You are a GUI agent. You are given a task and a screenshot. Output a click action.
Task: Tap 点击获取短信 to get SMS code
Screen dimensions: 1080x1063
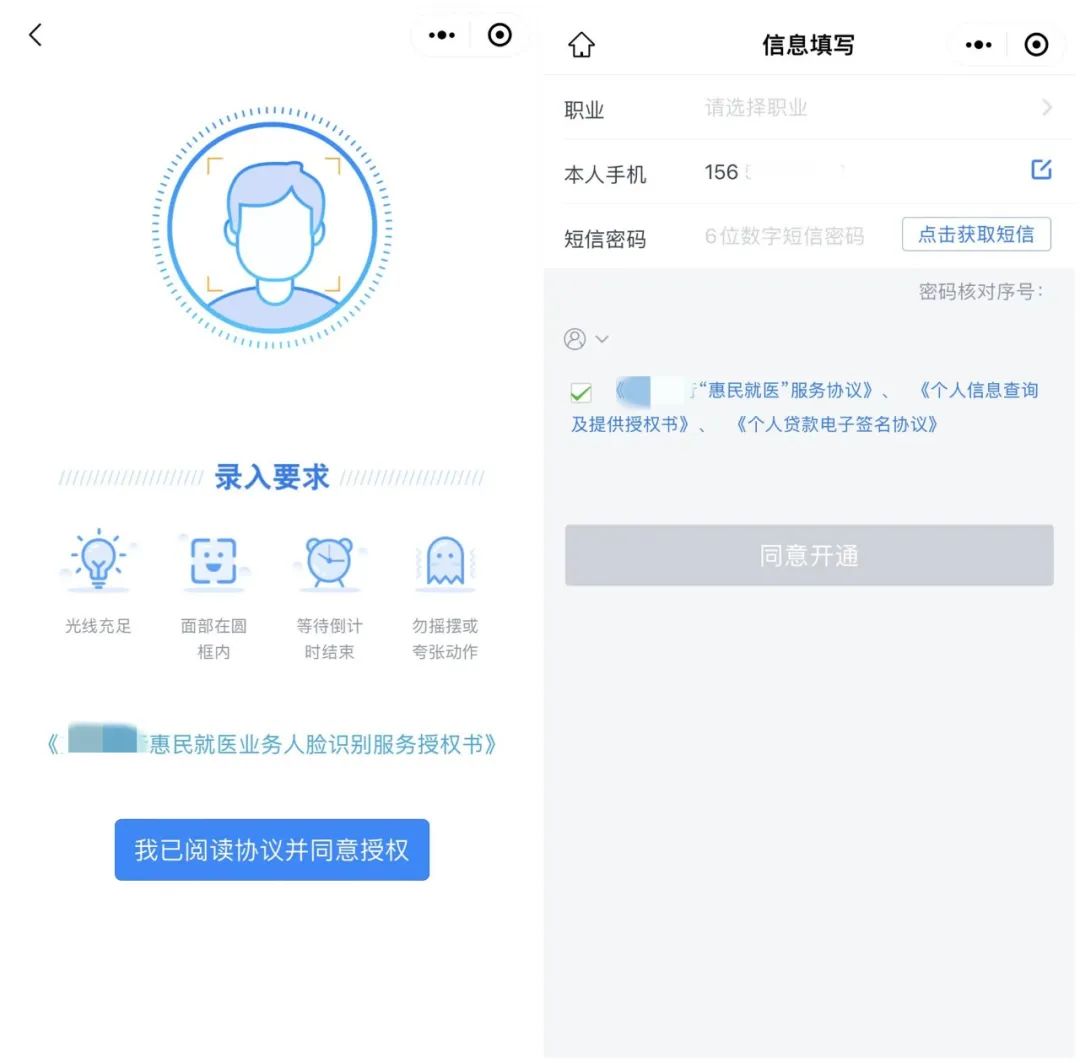(976, 235)
